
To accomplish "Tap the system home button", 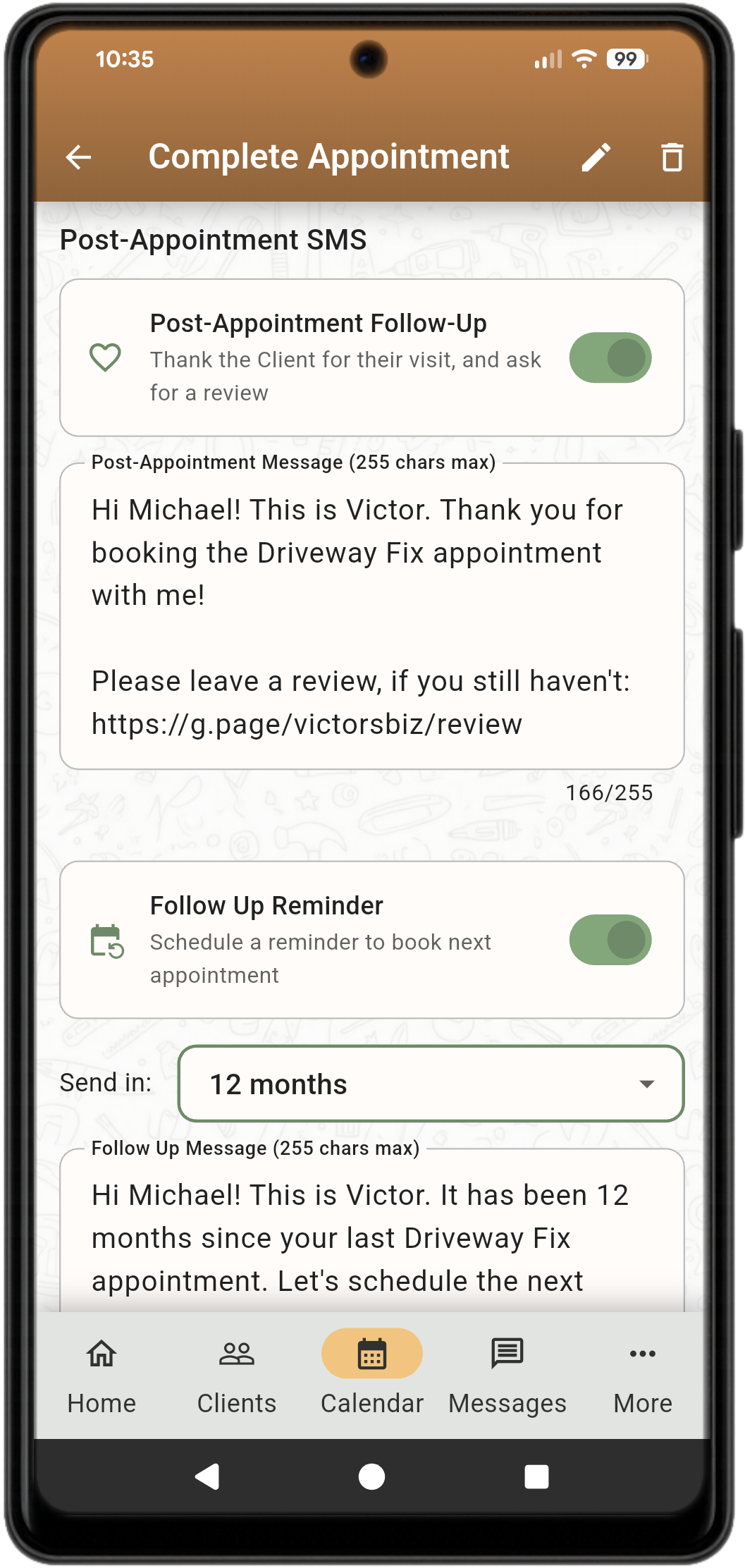I will pos(371,1476).
